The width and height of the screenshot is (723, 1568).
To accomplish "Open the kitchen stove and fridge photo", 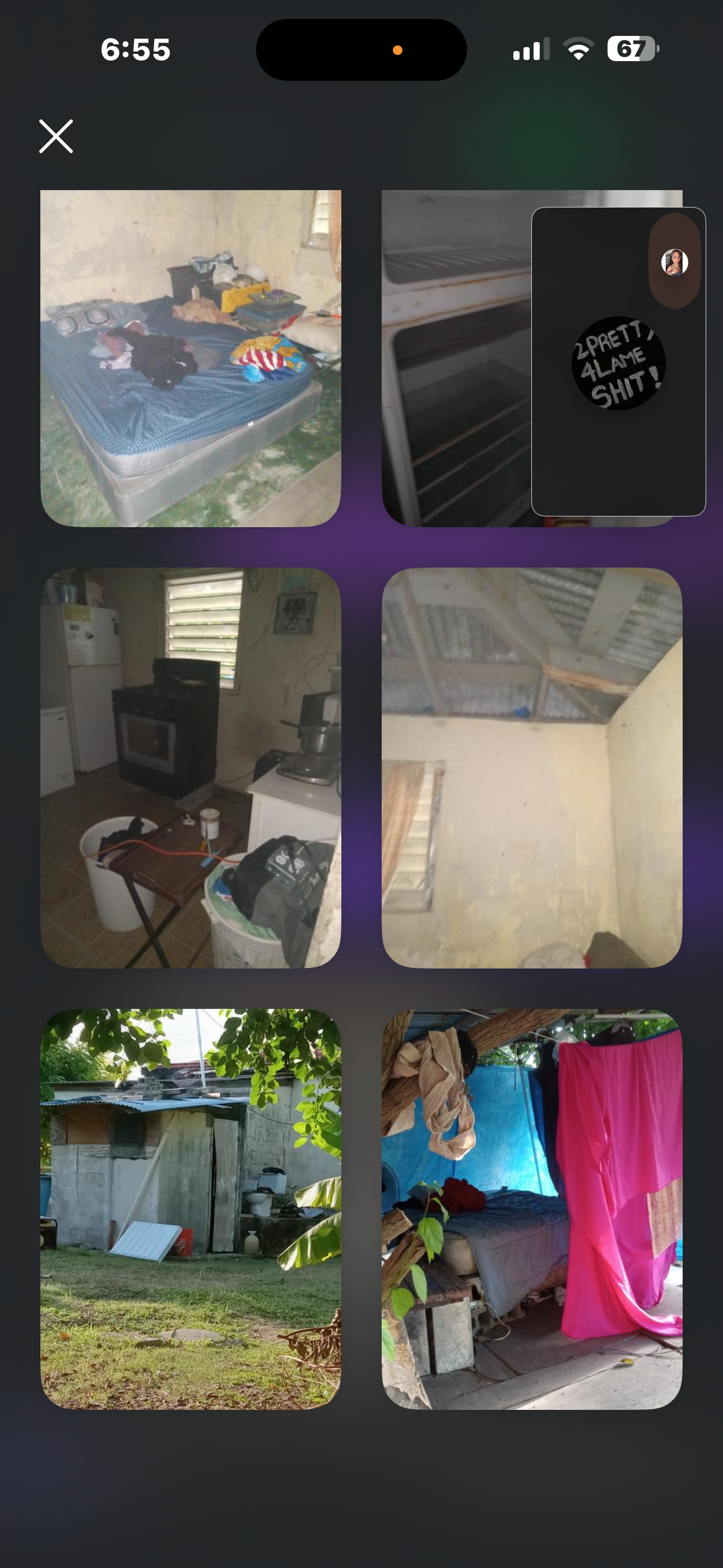I will (191, 768).
